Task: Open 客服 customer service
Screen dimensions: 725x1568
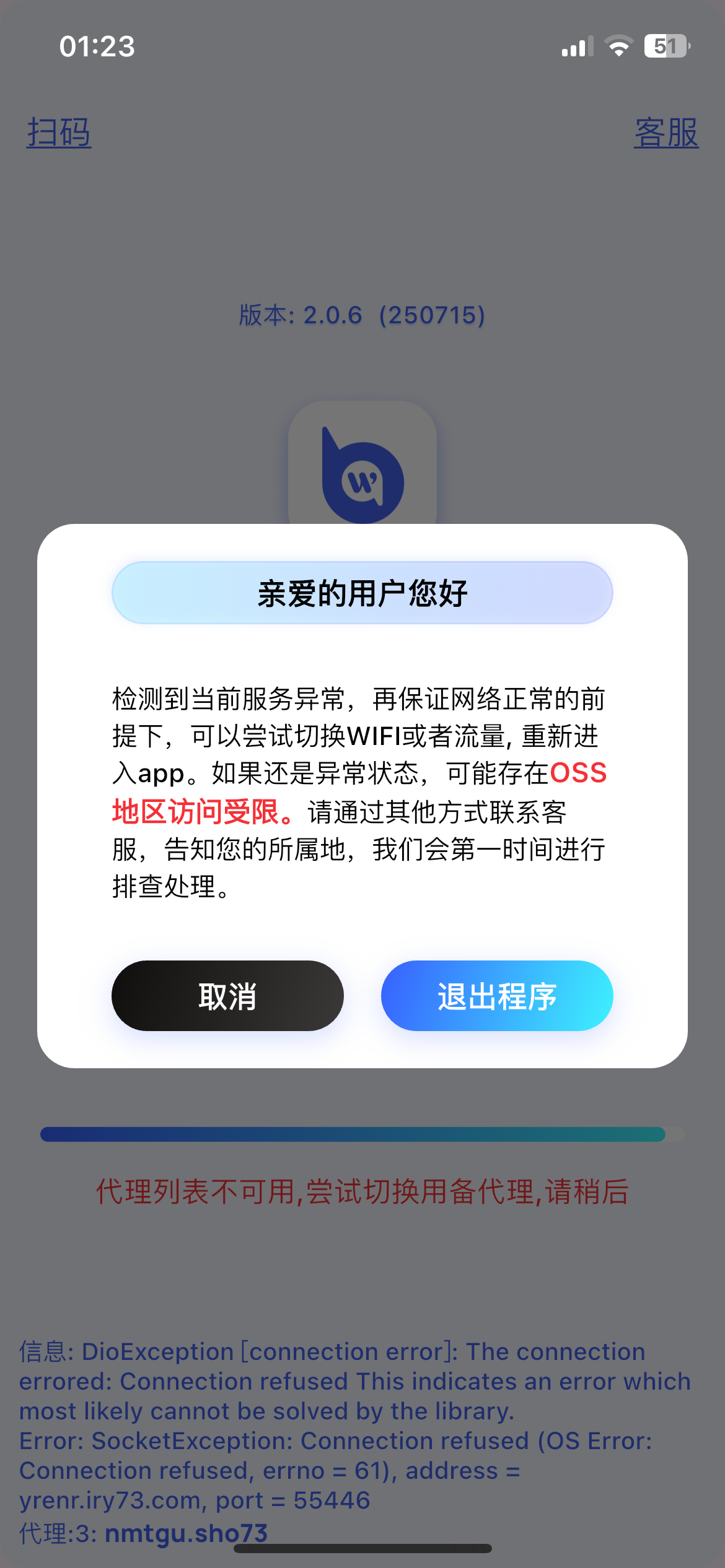Action: (666, 133)
